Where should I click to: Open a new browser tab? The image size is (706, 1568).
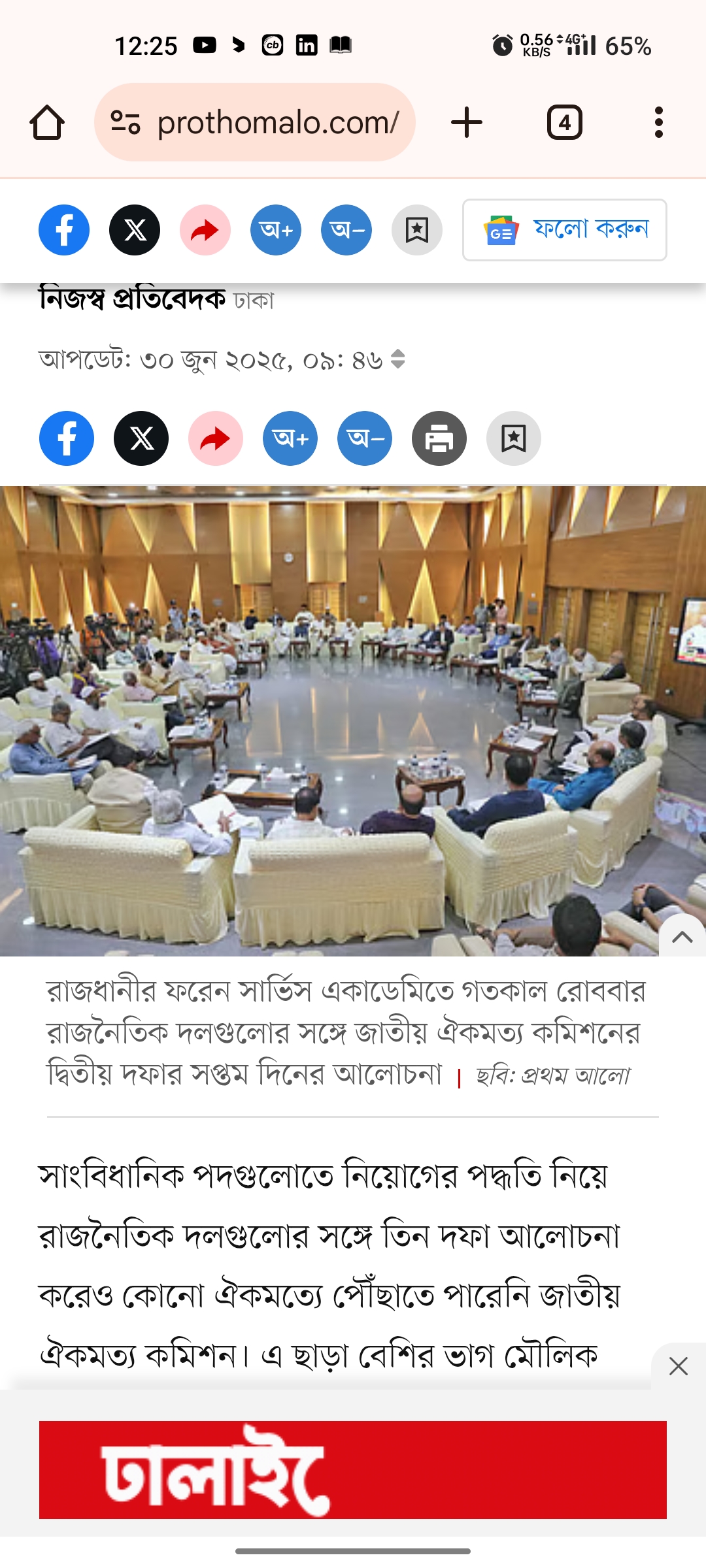click(x=467, y=123)
